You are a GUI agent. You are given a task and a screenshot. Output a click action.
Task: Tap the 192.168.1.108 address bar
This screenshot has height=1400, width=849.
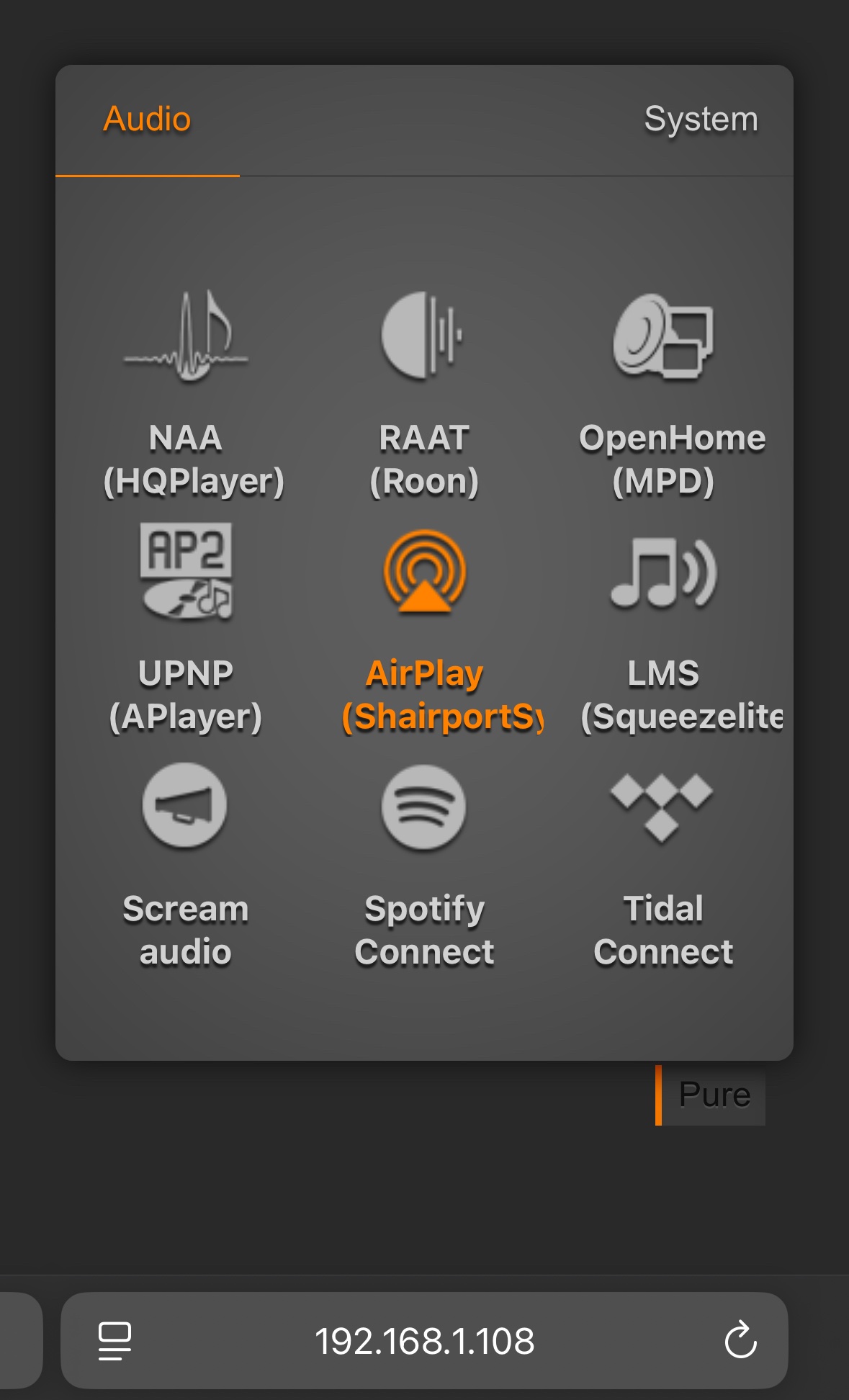coord(424,1340)
